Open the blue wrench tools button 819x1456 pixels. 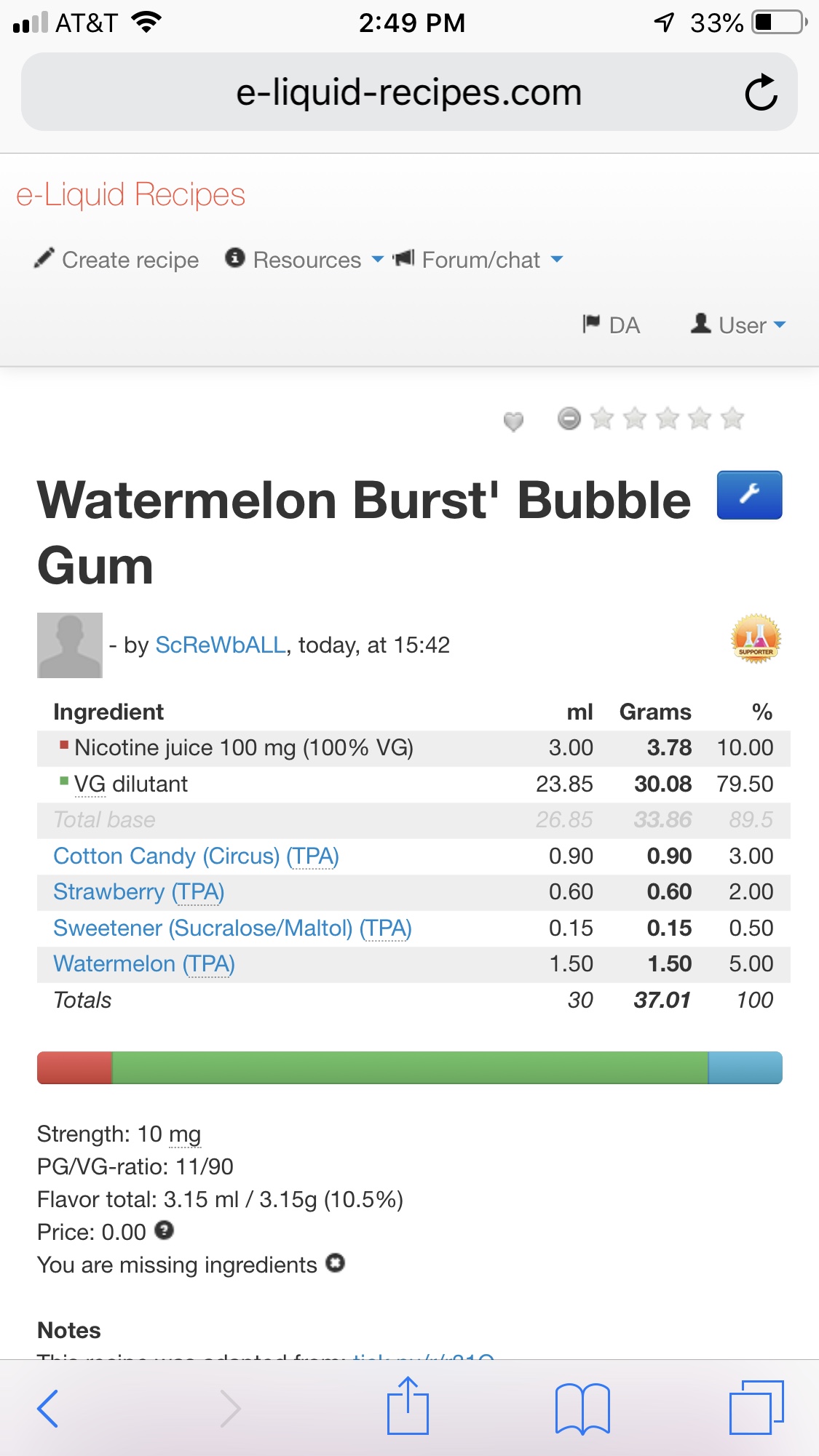coord(749,495)
